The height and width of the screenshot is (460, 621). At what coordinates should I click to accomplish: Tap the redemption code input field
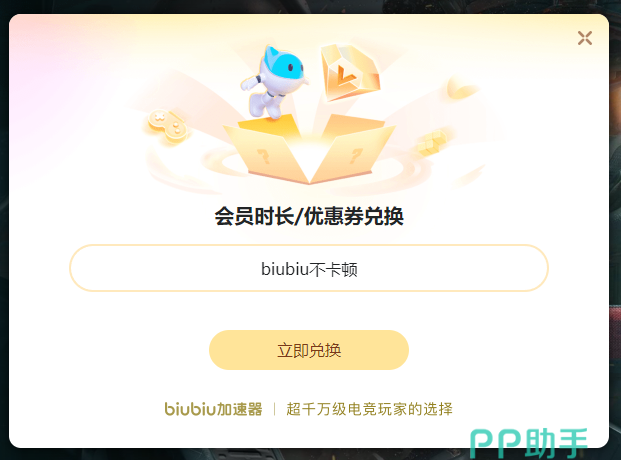308,268
